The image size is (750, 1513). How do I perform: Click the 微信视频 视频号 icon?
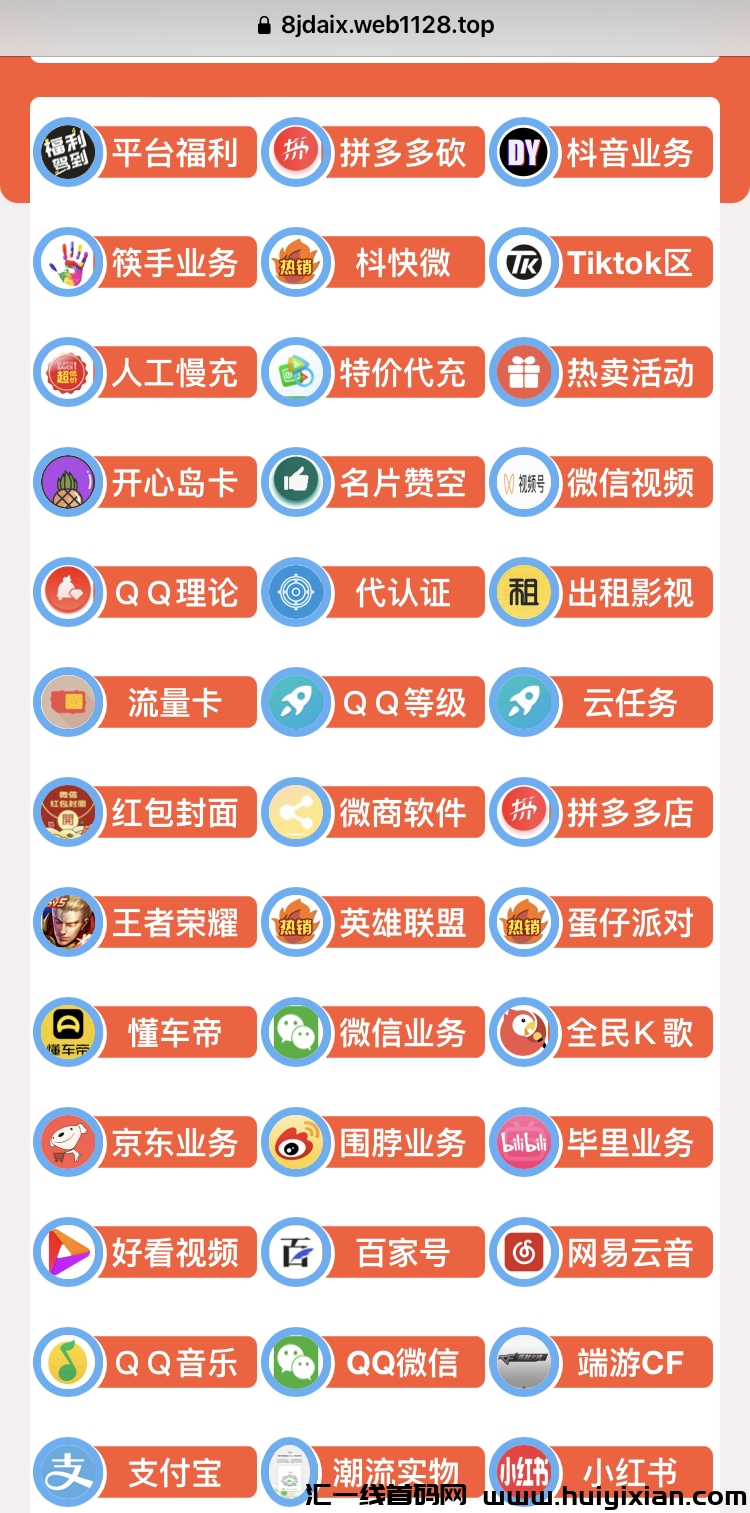click(522, 482)
